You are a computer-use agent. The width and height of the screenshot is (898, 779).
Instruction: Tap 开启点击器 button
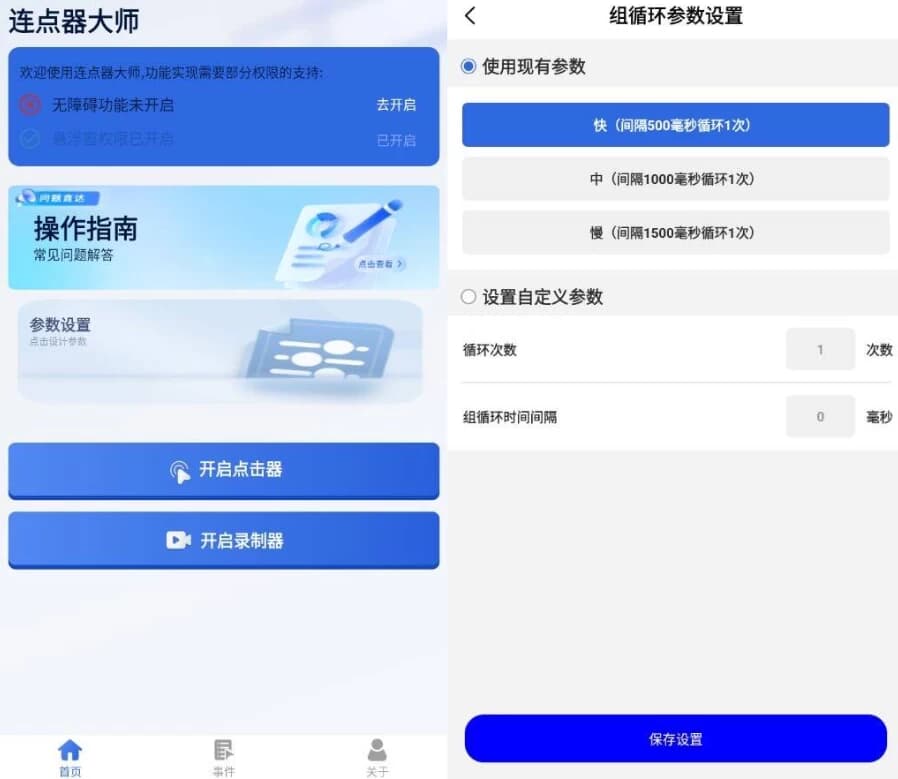tap(223, 470)
